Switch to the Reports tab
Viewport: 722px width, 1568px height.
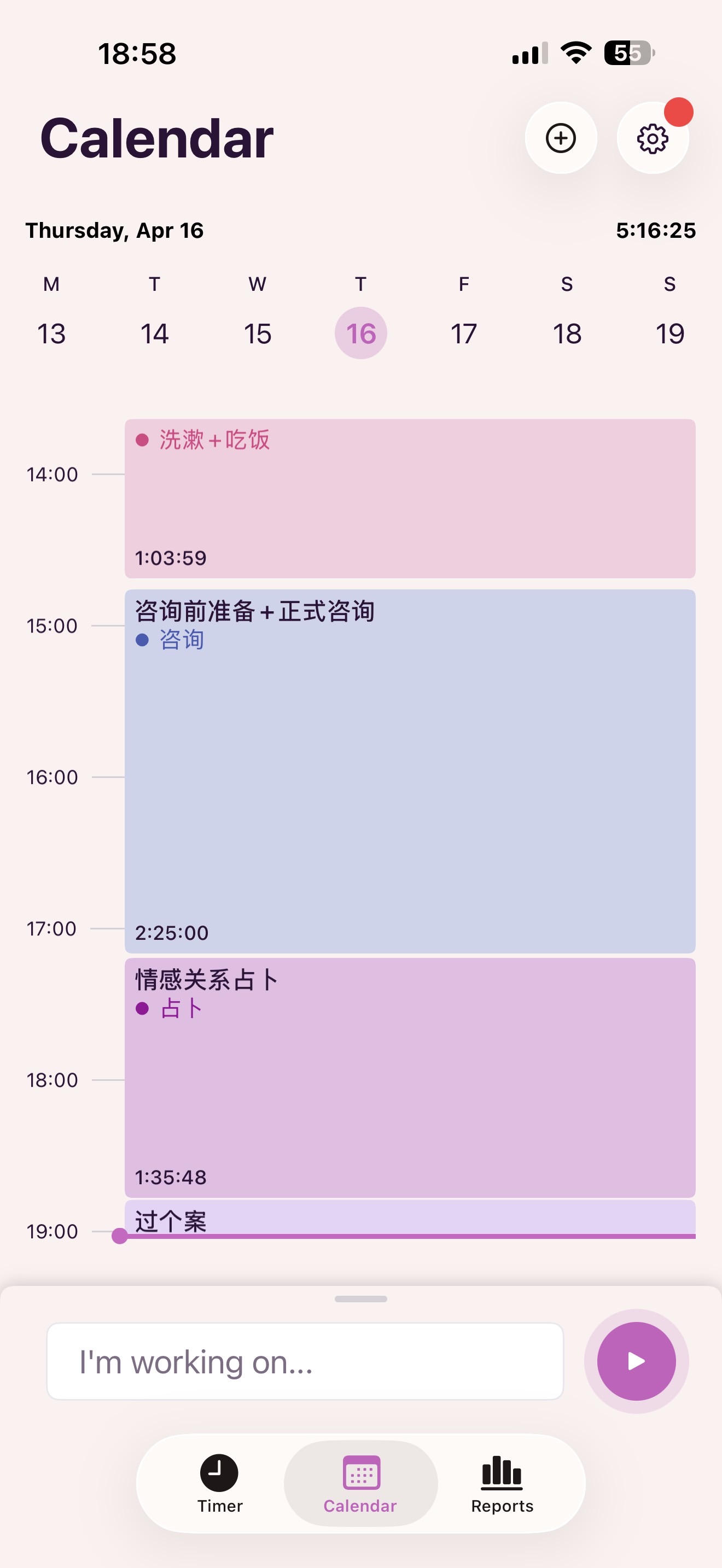point(502,1484)
